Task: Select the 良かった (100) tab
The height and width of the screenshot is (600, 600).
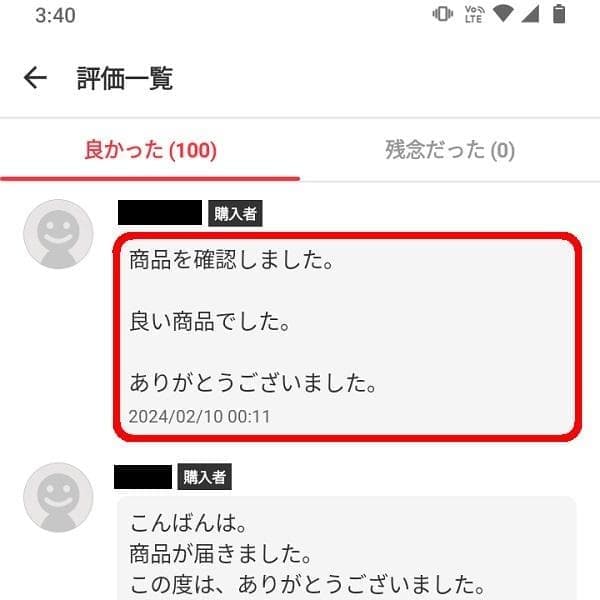Action: point(150,151)
